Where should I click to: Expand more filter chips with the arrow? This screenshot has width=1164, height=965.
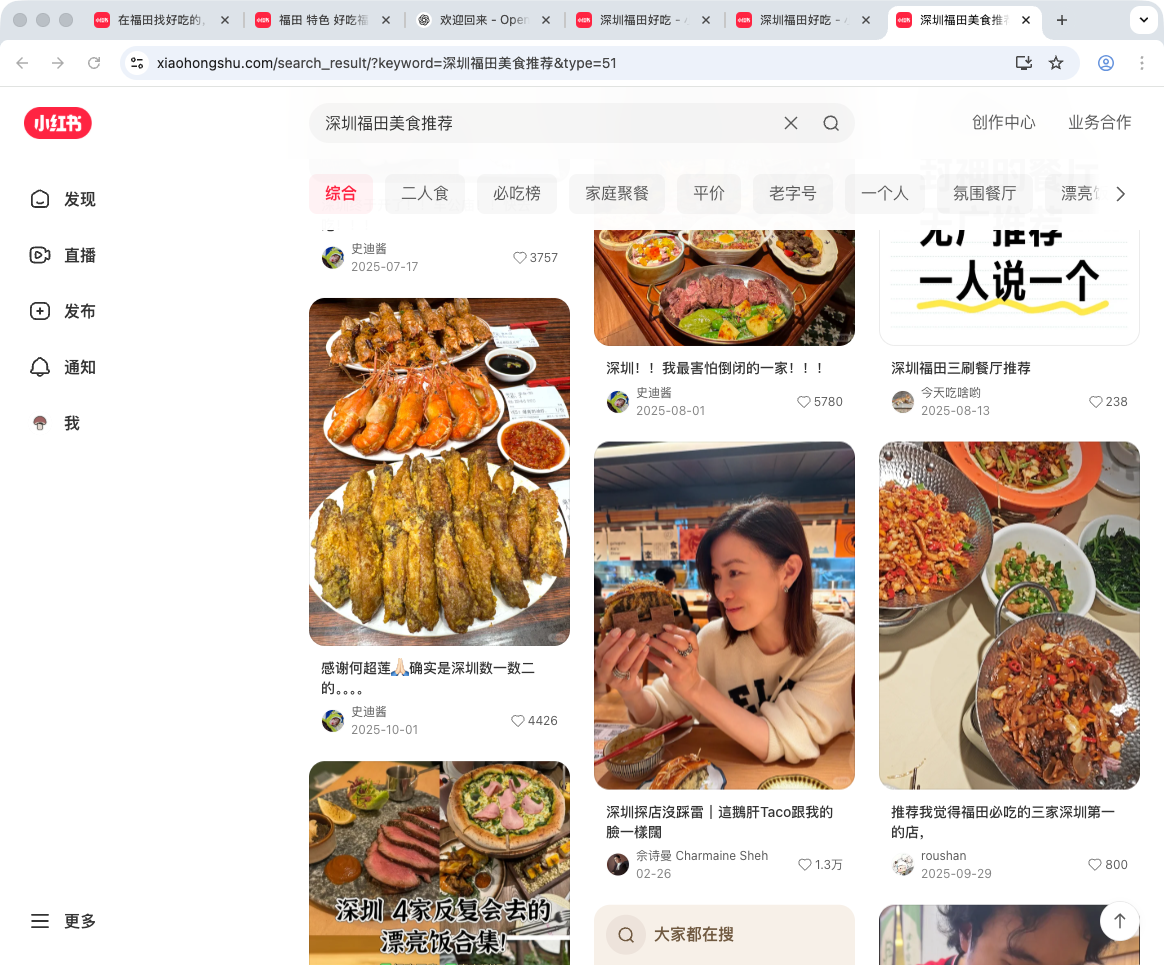(1120, 194)
